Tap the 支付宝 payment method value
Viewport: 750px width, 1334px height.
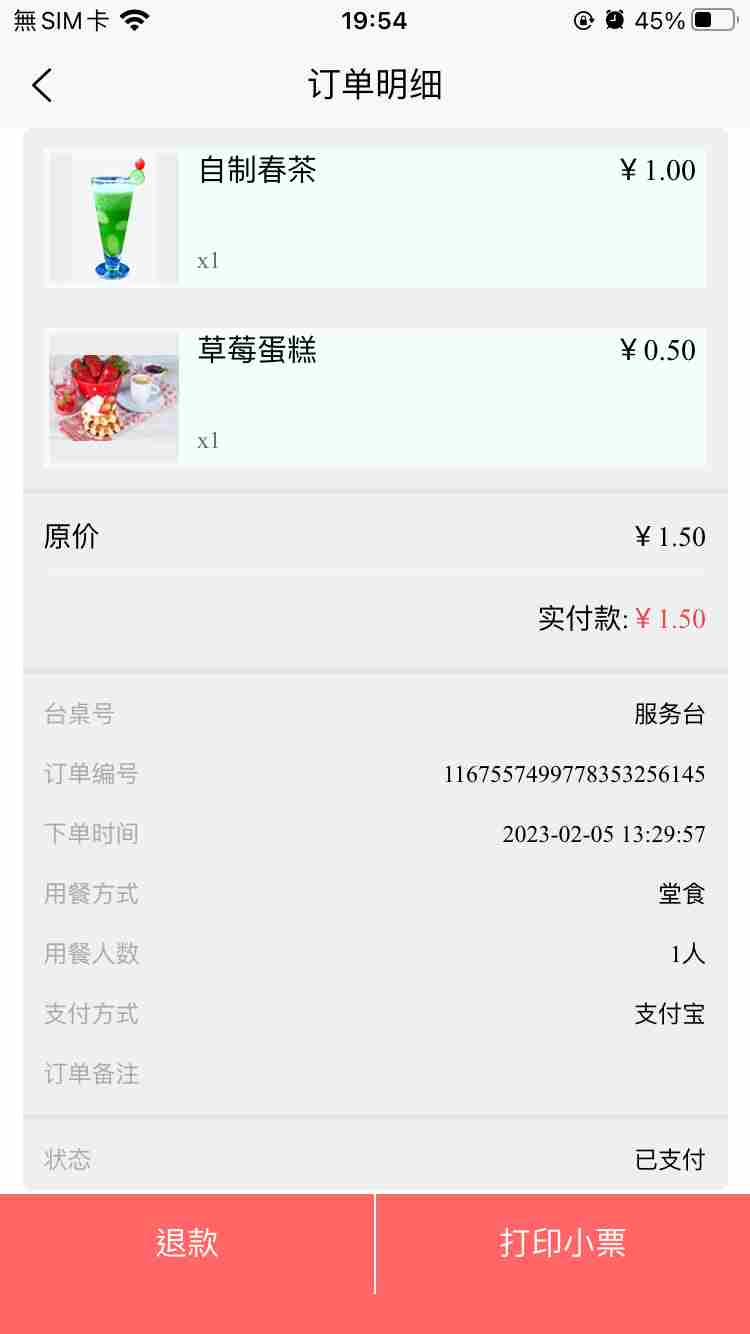coord(670,1013)
